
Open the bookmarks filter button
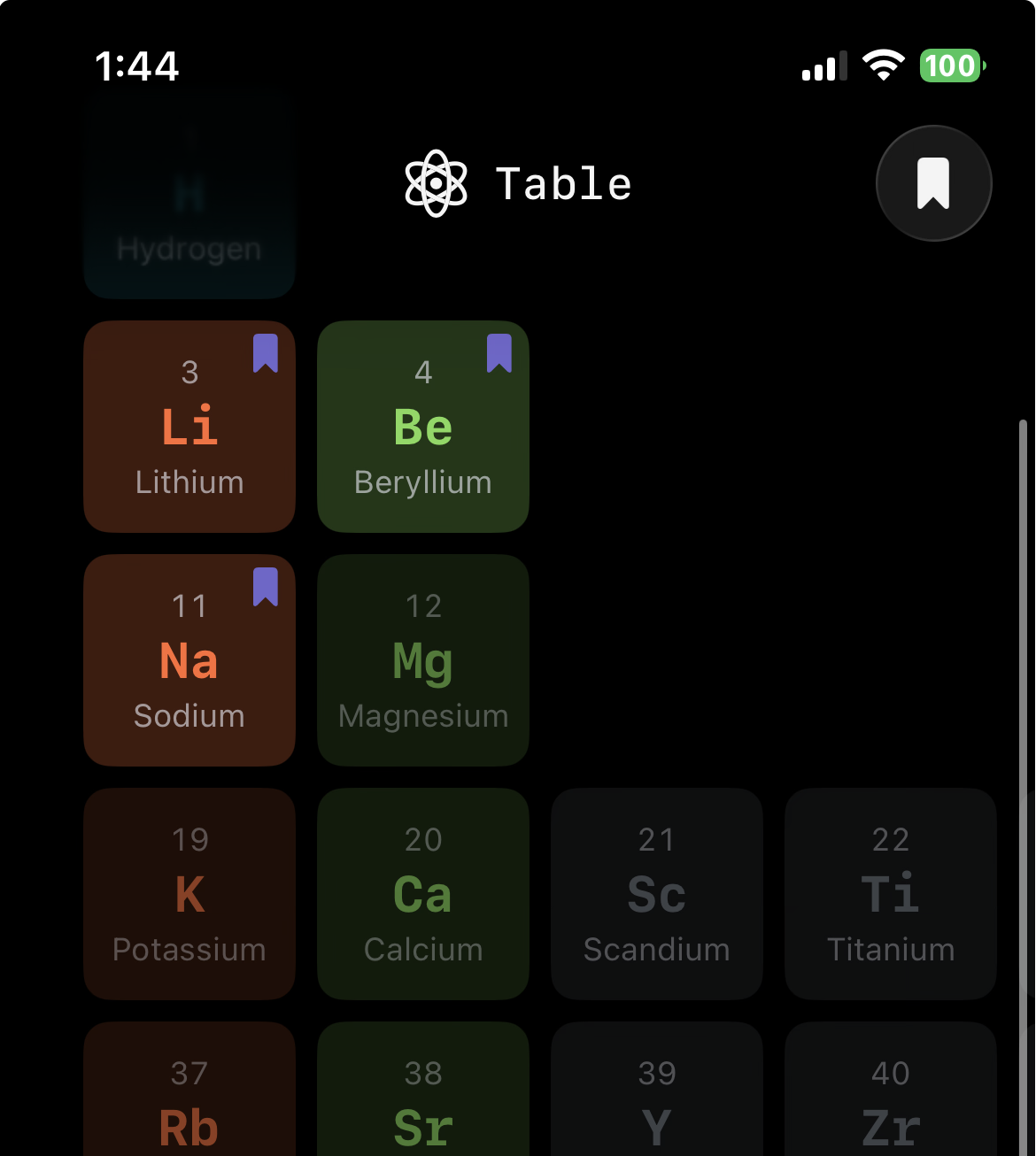[x=933, y=183]
